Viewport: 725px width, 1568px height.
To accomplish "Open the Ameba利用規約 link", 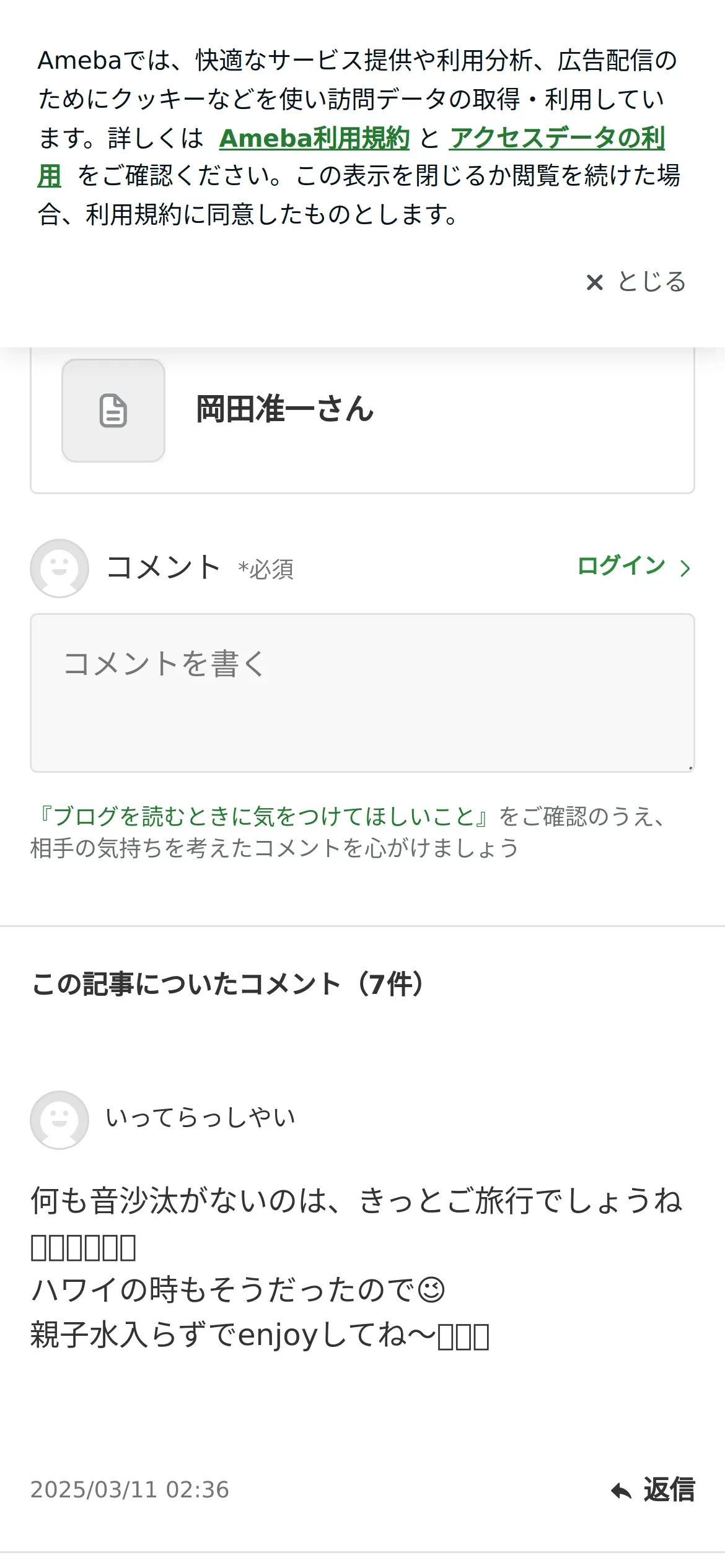I will pos(314,137).
